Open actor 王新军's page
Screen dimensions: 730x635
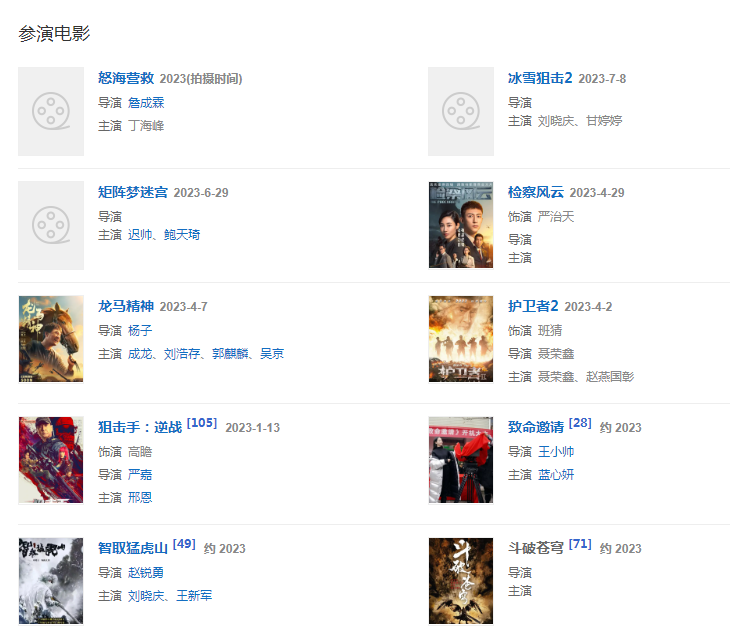point(194,596)
